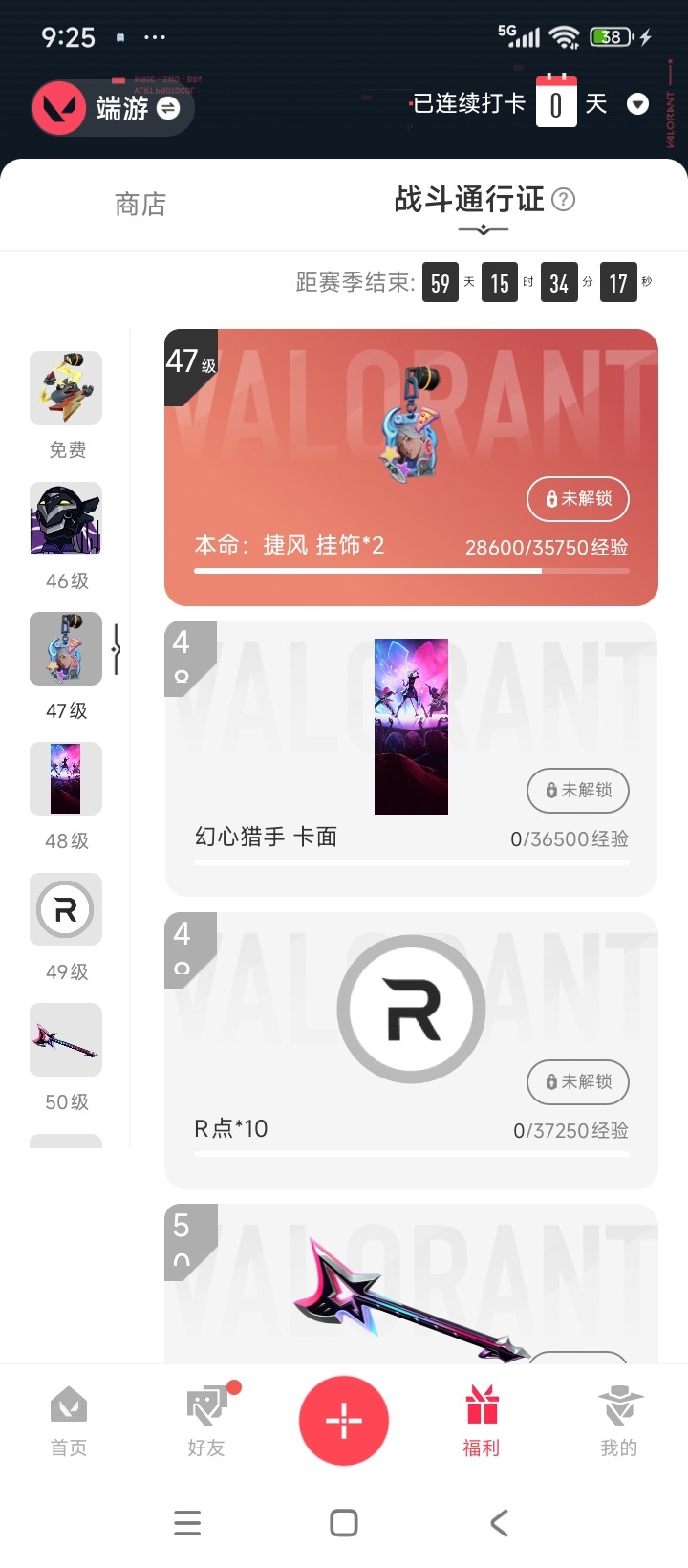Switch to the 商店 tab
This screenshot has height=1568, width=688.
140,204
